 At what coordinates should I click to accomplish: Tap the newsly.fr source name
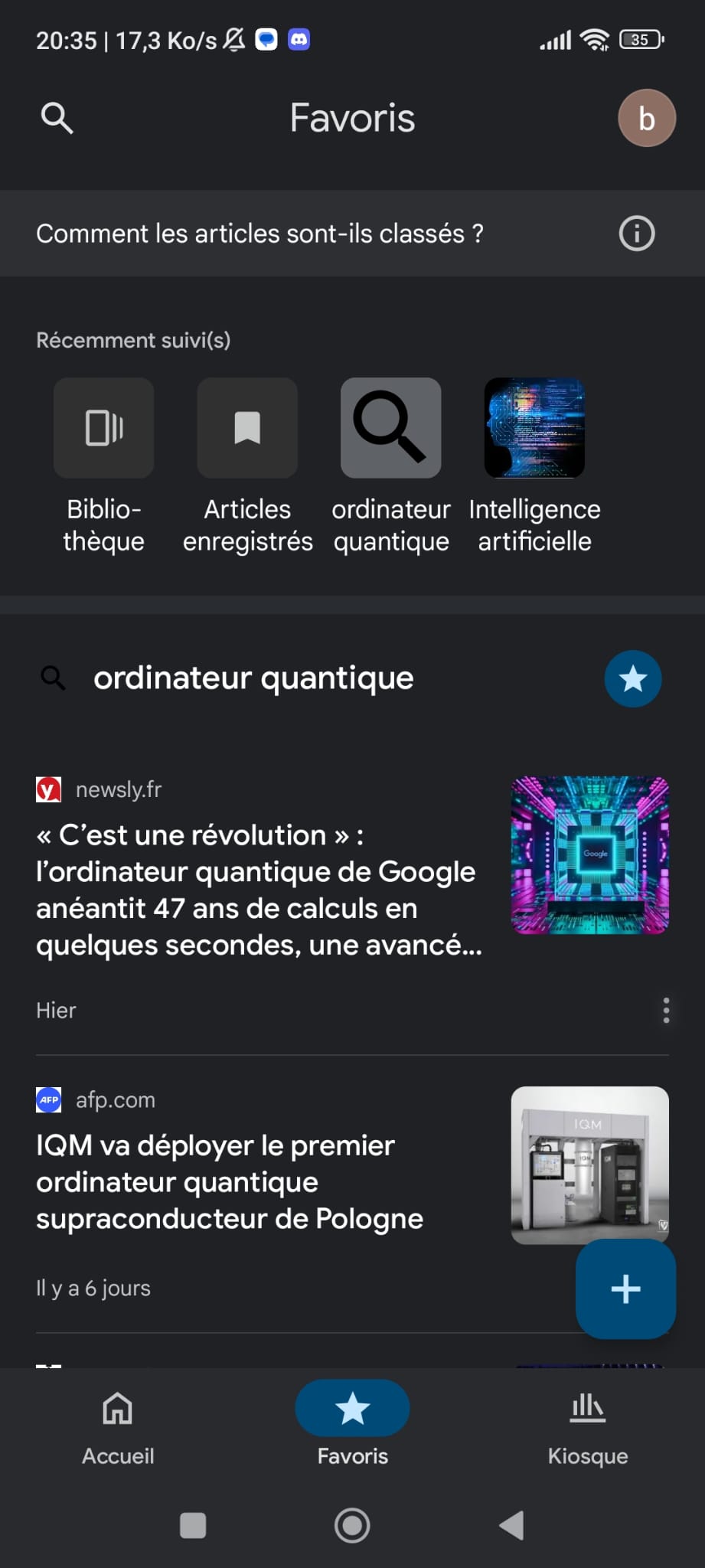coord(119,789)
